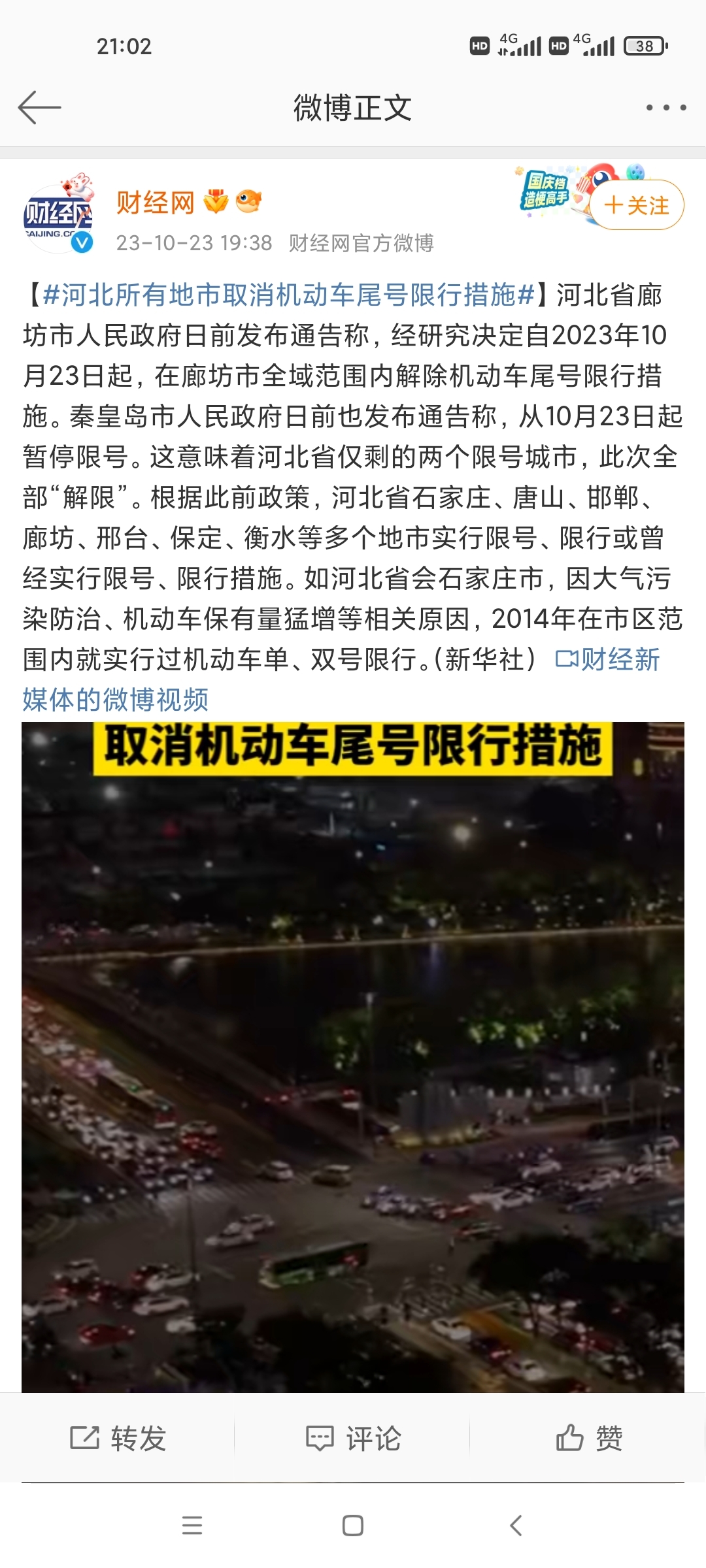Open the three-dot overflow menu

[665, 108]
